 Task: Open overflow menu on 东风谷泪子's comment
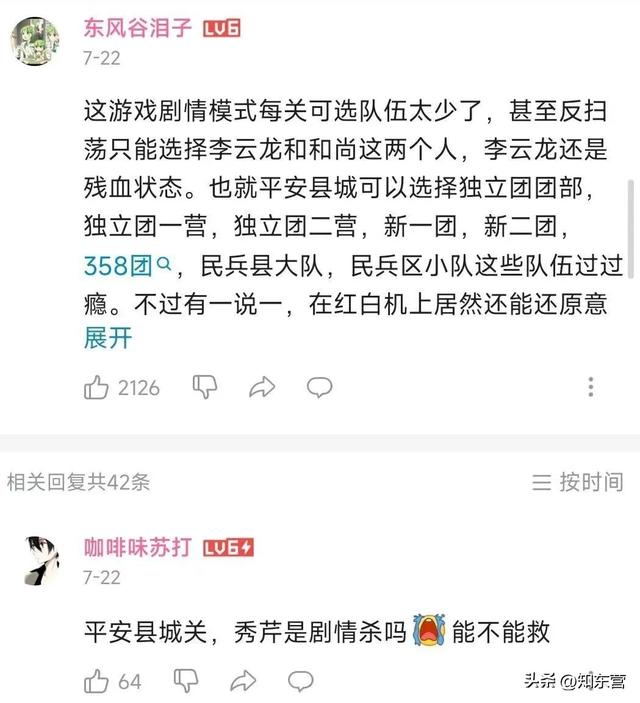coord(591,387)
